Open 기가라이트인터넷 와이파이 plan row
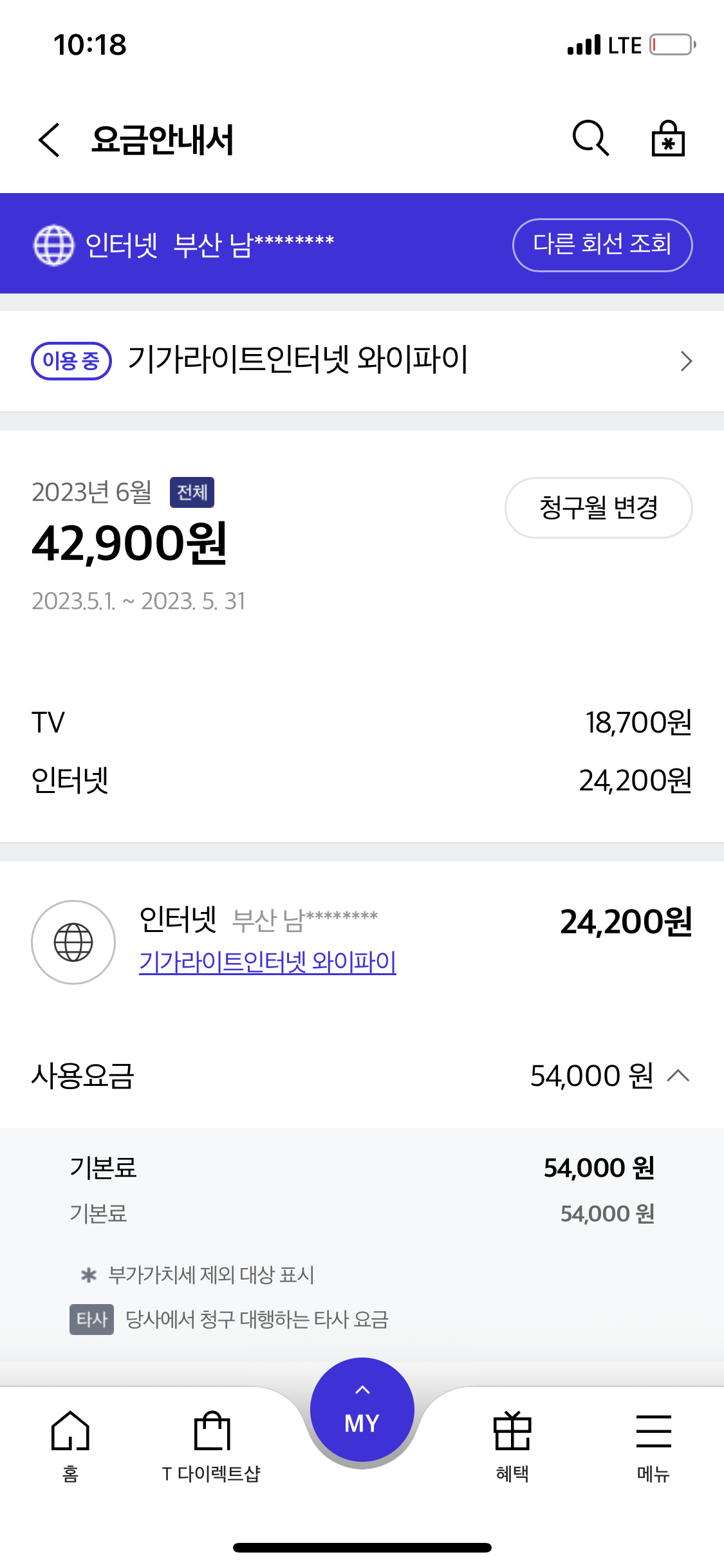The width and height of the screenshot is (724, 1568). point(362,360)
